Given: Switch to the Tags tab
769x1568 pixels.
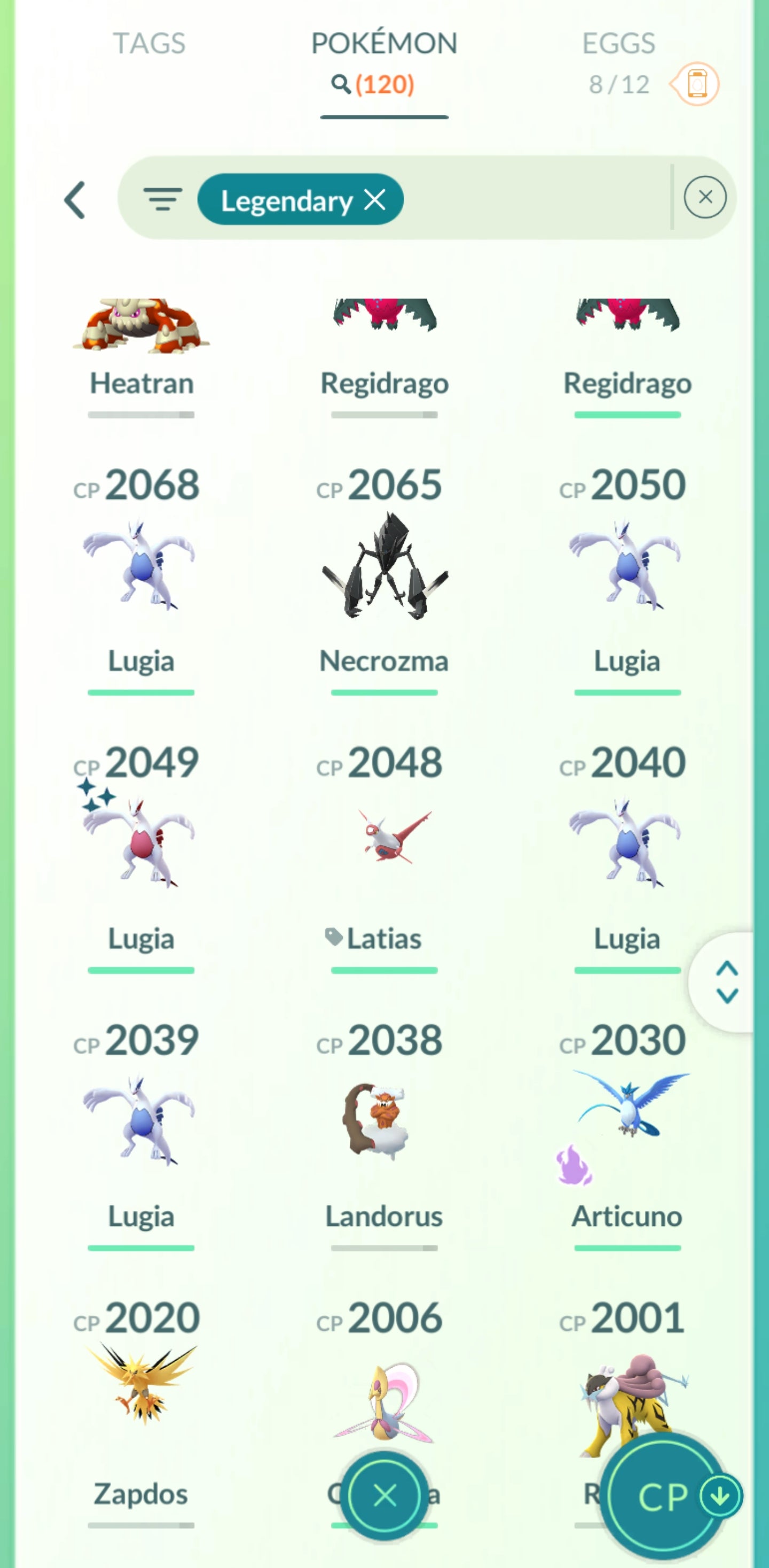Looking at the screenshot, I should (x=149, y=44).
